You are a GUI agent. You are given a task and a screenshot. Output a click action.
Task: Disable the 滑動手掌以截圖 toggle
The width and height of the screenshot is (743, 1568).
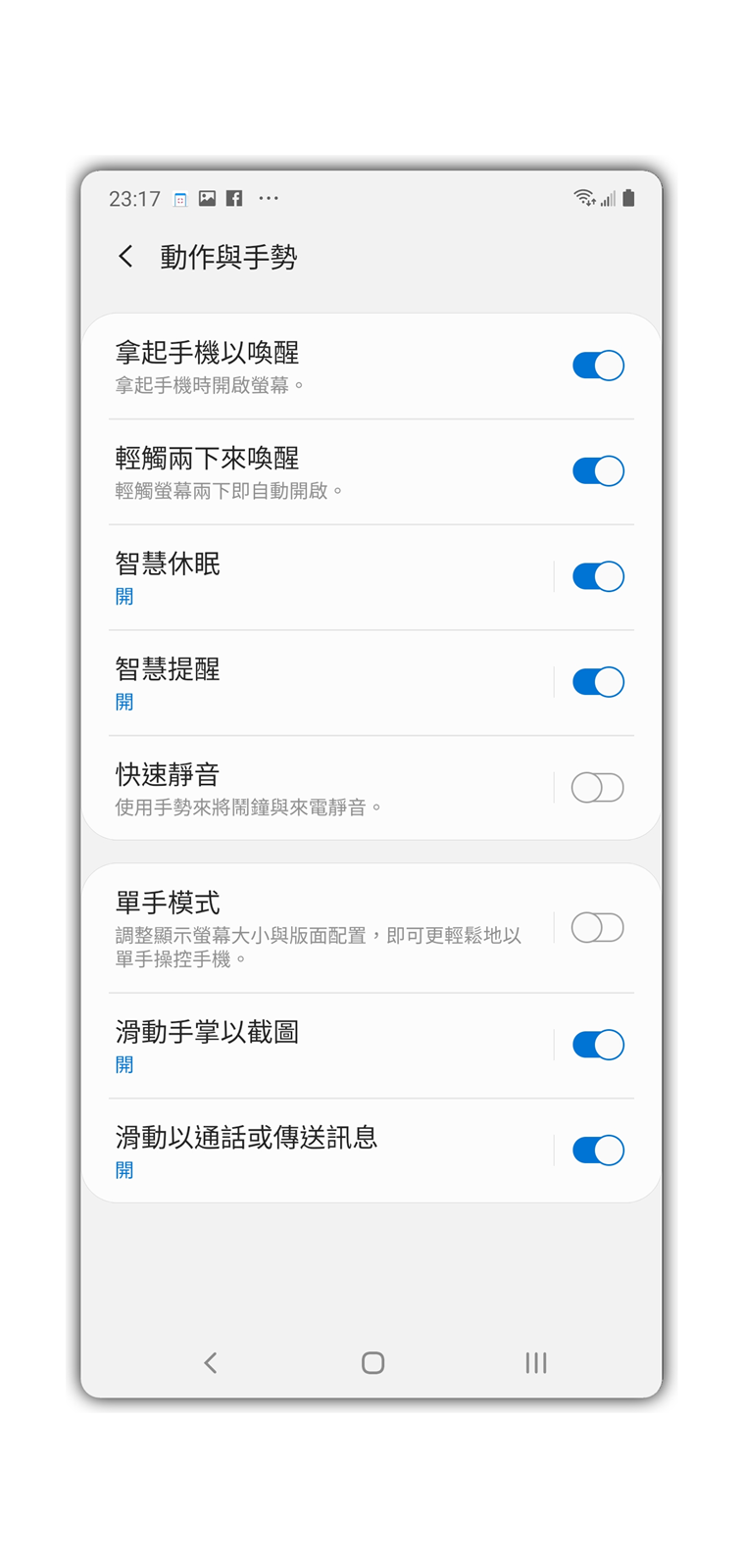coord(598,1046)
